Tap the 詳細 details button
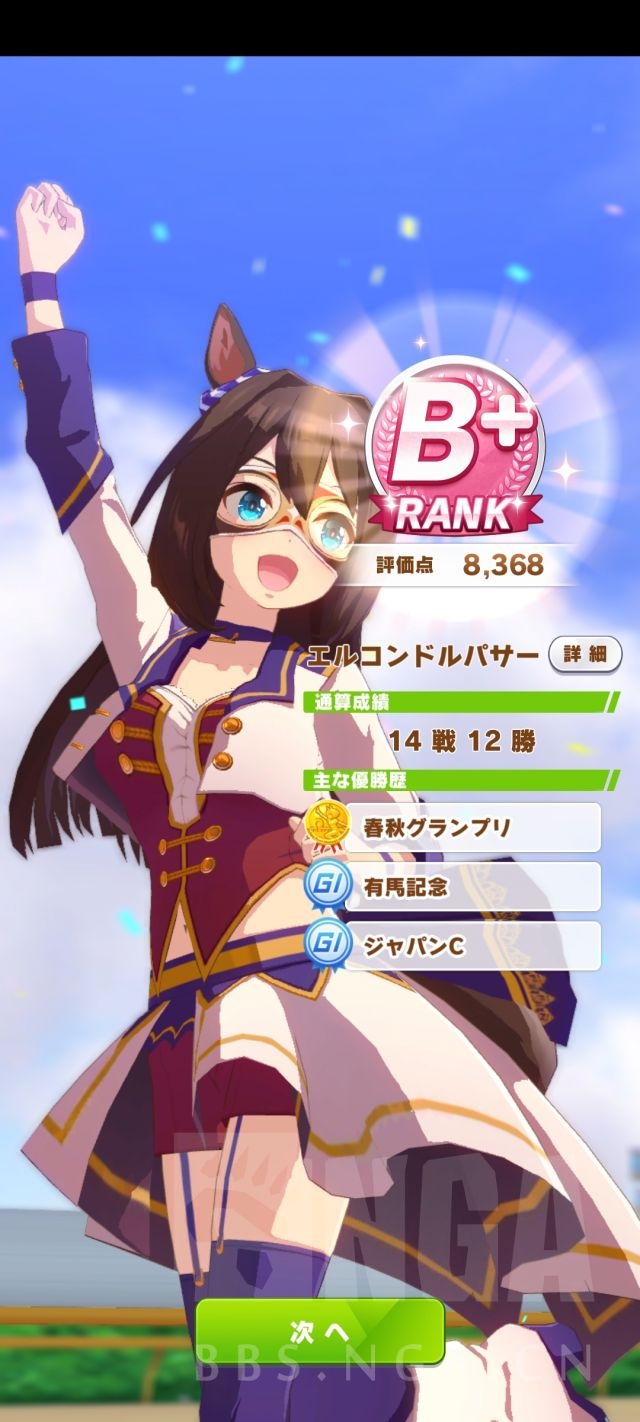The width and height of the screenshot is (640, 1422). (x=585, y=655)
